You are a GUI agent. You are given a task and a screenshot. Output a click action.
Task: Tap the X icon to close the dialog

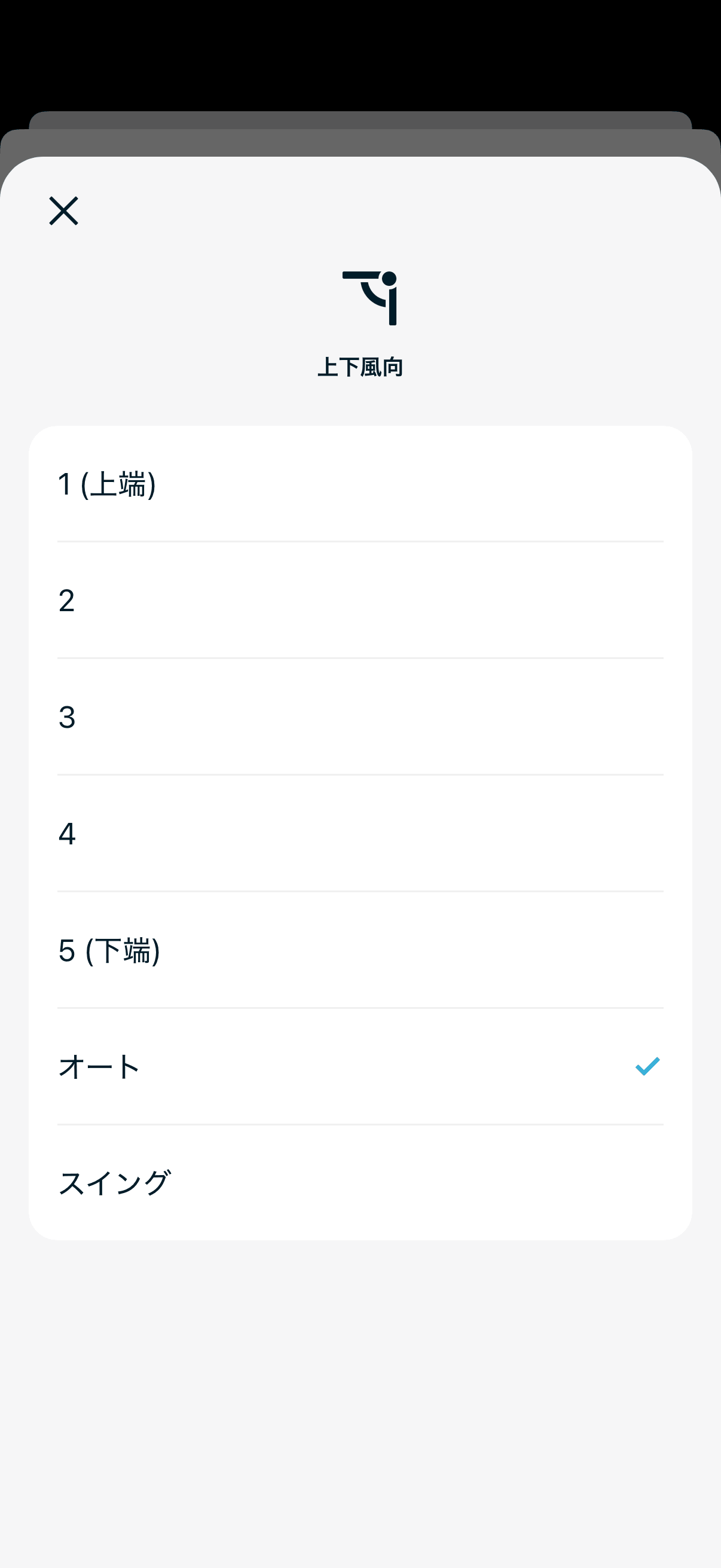click(x=64, y=212)
